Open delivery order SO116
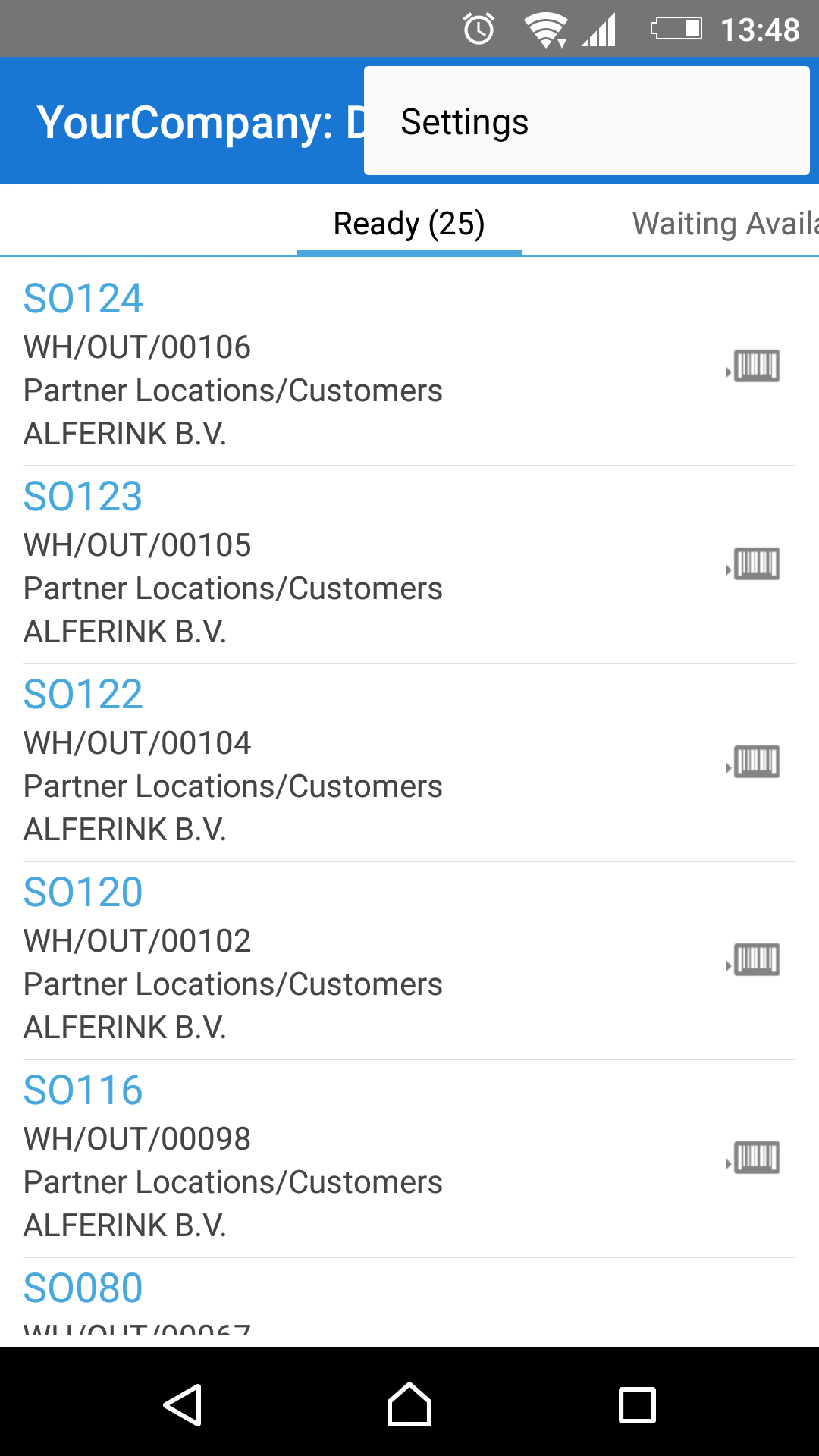Screen dimensions: 819x1456 click(409, 1159)
